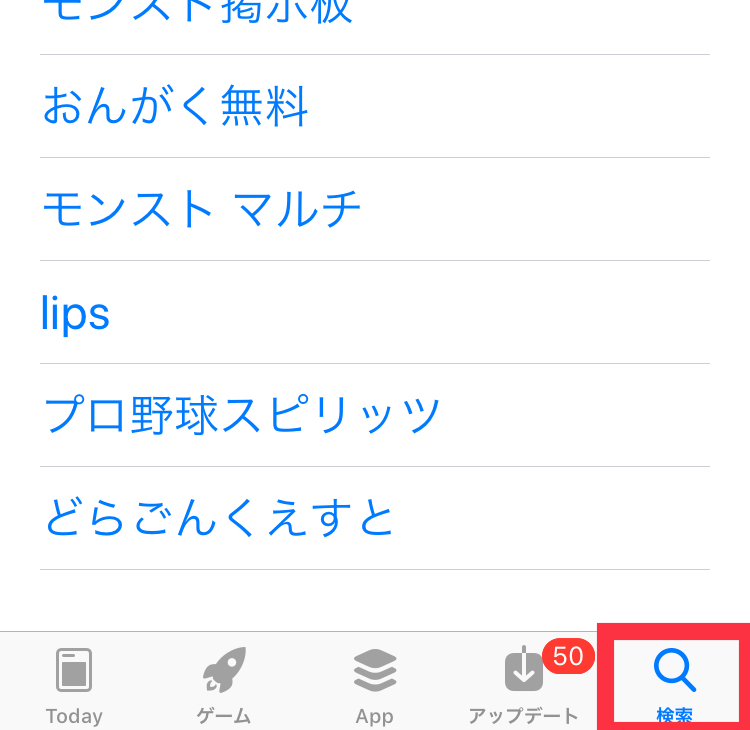
Task: Search for モンスト マルチ suggestion
Action: 201,210
